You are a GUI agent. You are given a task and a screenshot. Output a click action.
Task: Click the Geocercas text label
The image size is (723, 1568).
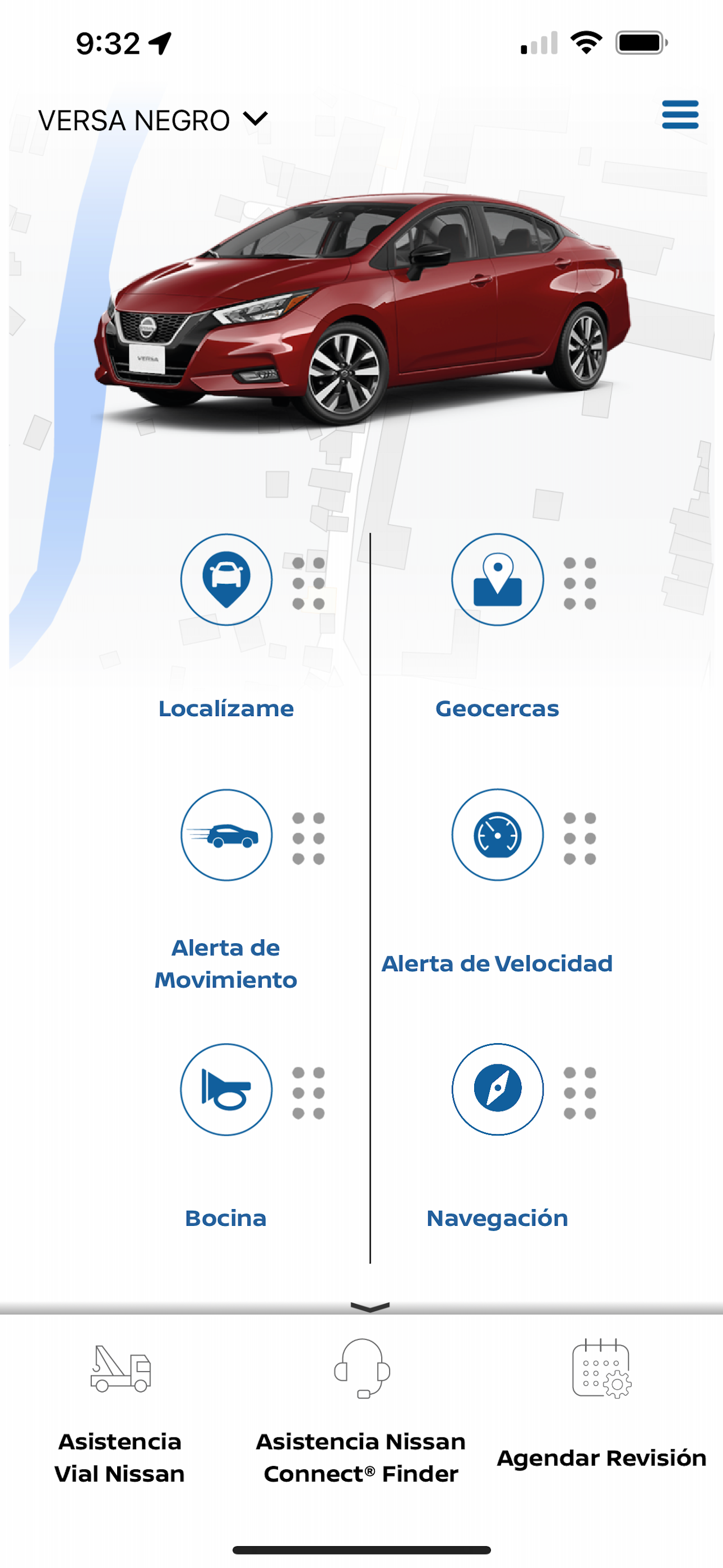point(498,708)
